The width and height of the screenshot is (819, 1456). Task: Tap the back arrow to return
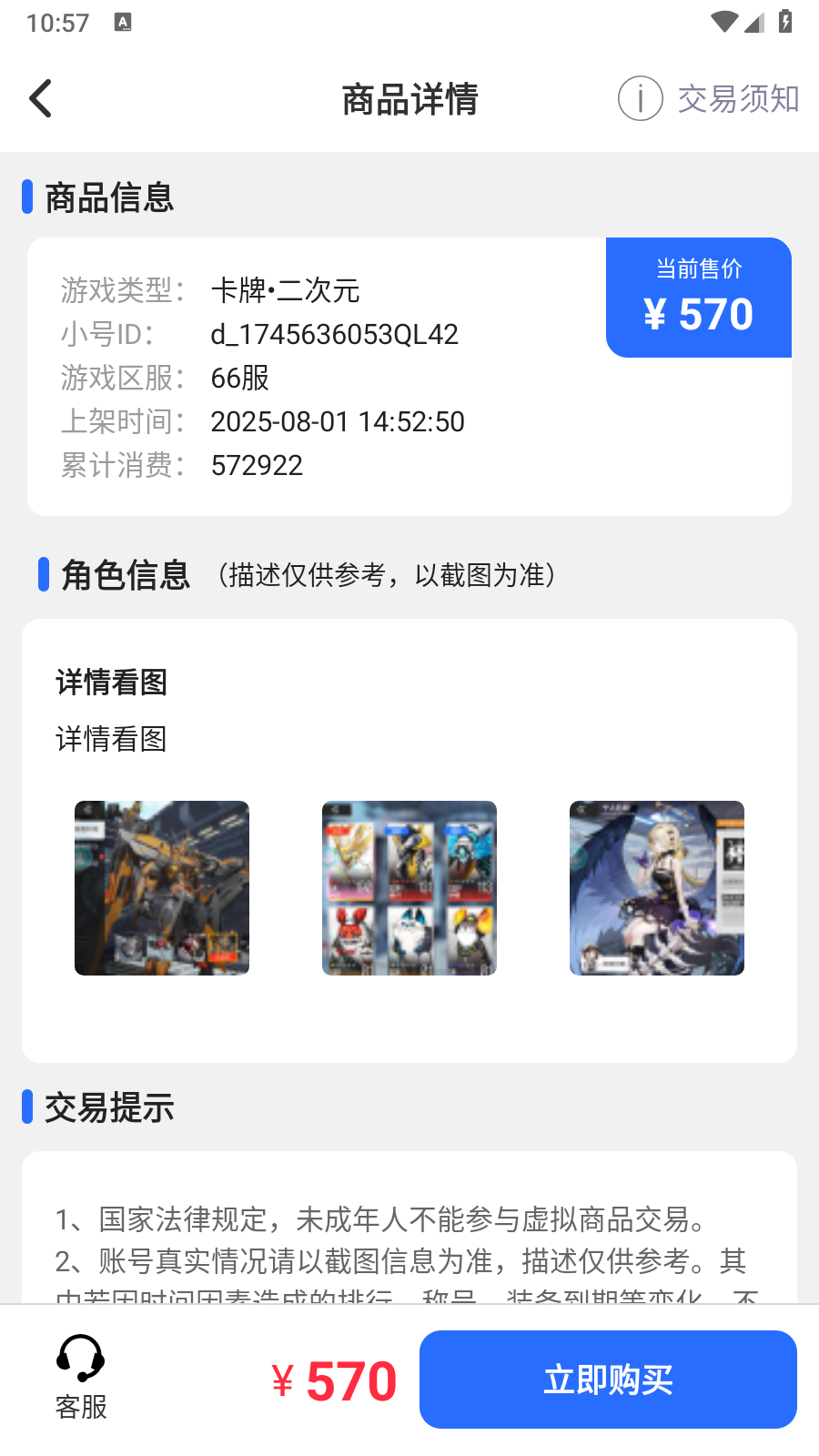40,97
